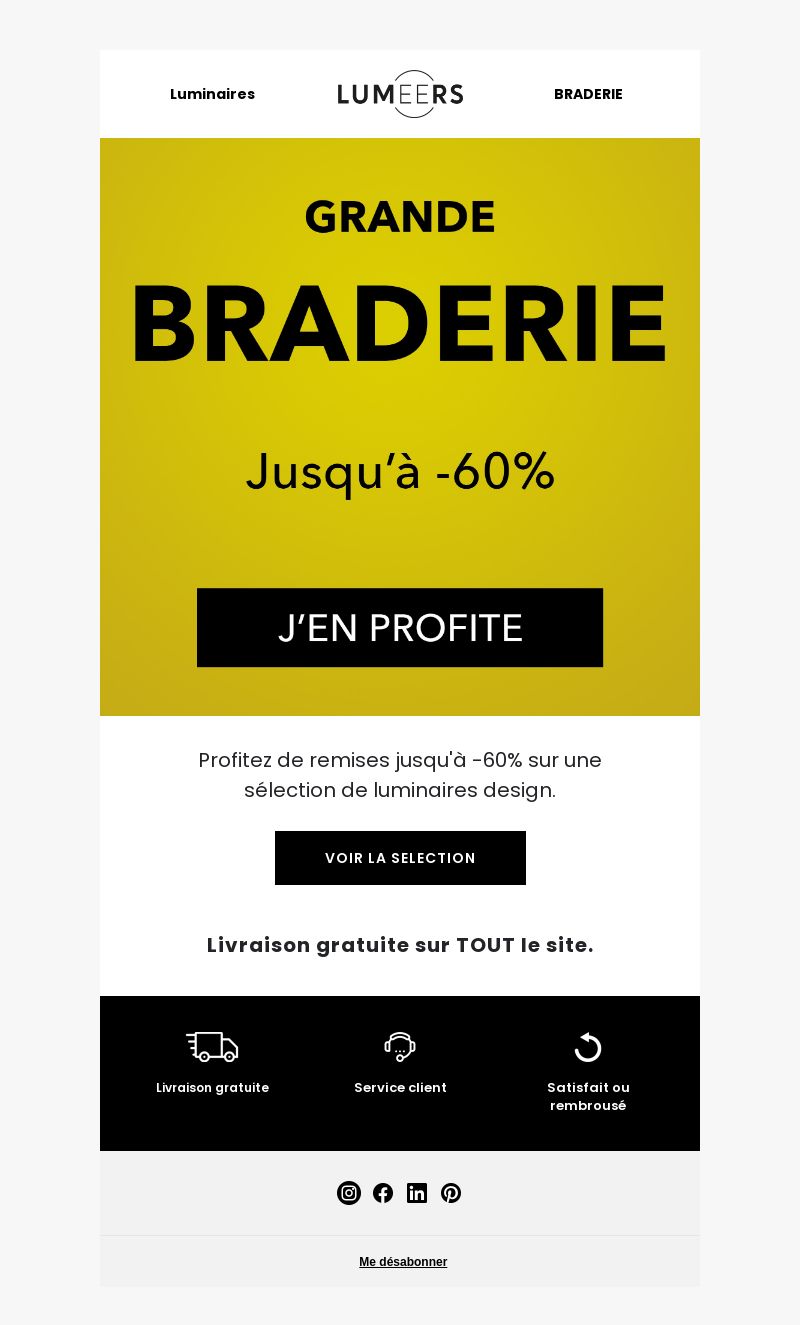Open the LinkedIn icon
The width and height of the screenshot is (800, 1325).
(417, 1193)
